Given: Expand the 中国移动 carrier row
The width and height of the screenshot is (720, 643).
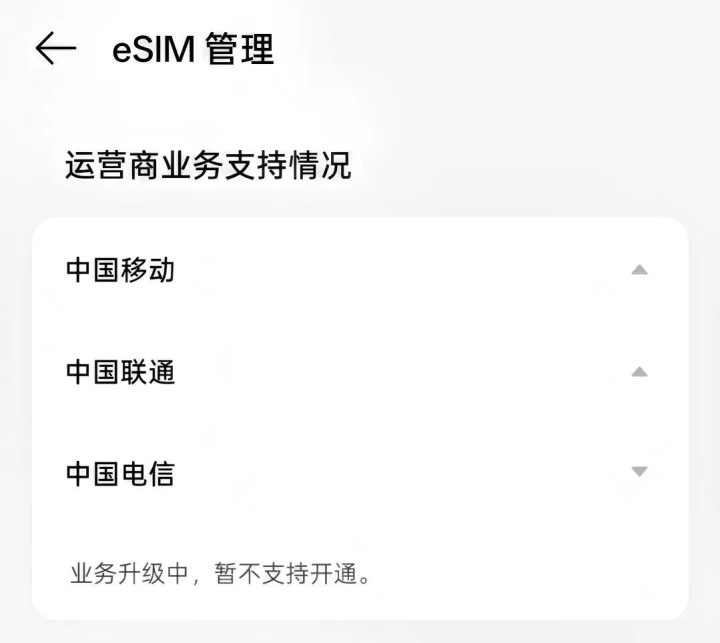Looking at the screenshot, I should (639, 270).
